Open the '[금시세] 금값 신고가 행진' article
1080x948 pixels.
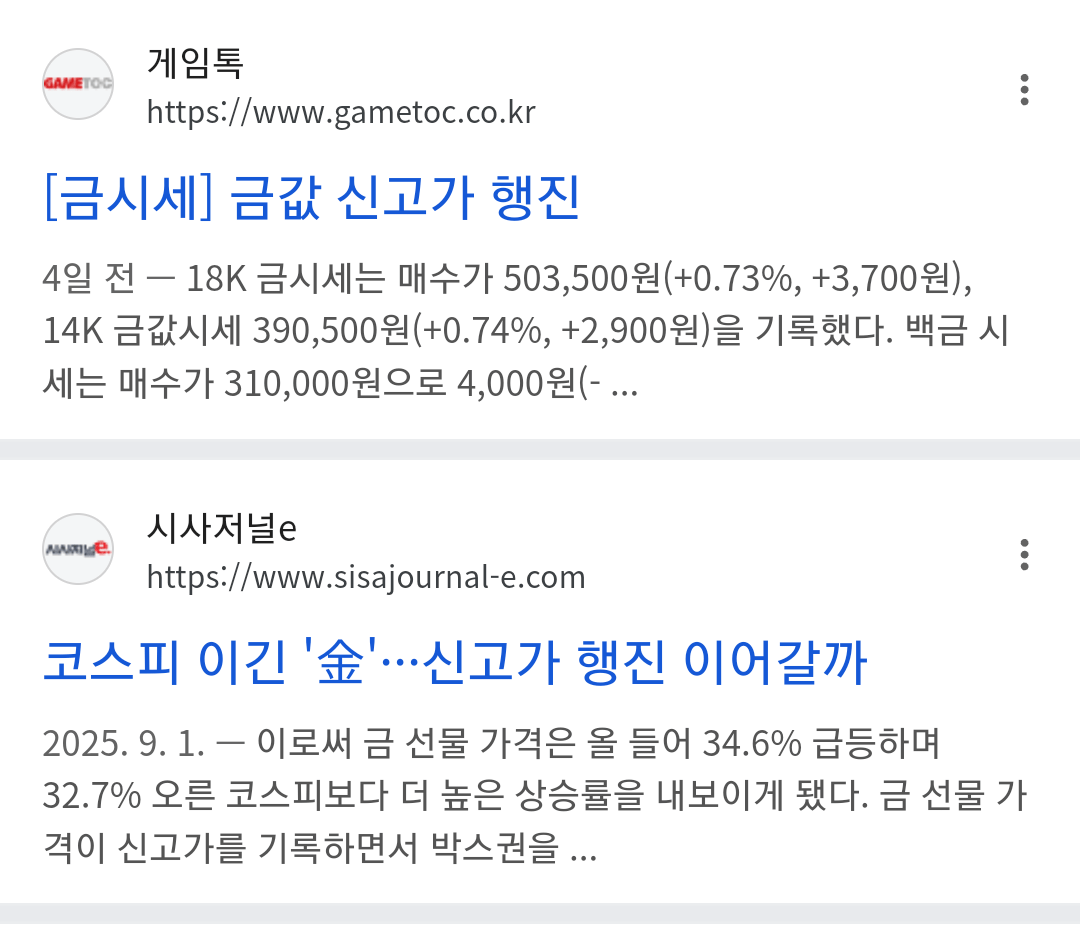point(312,198)
